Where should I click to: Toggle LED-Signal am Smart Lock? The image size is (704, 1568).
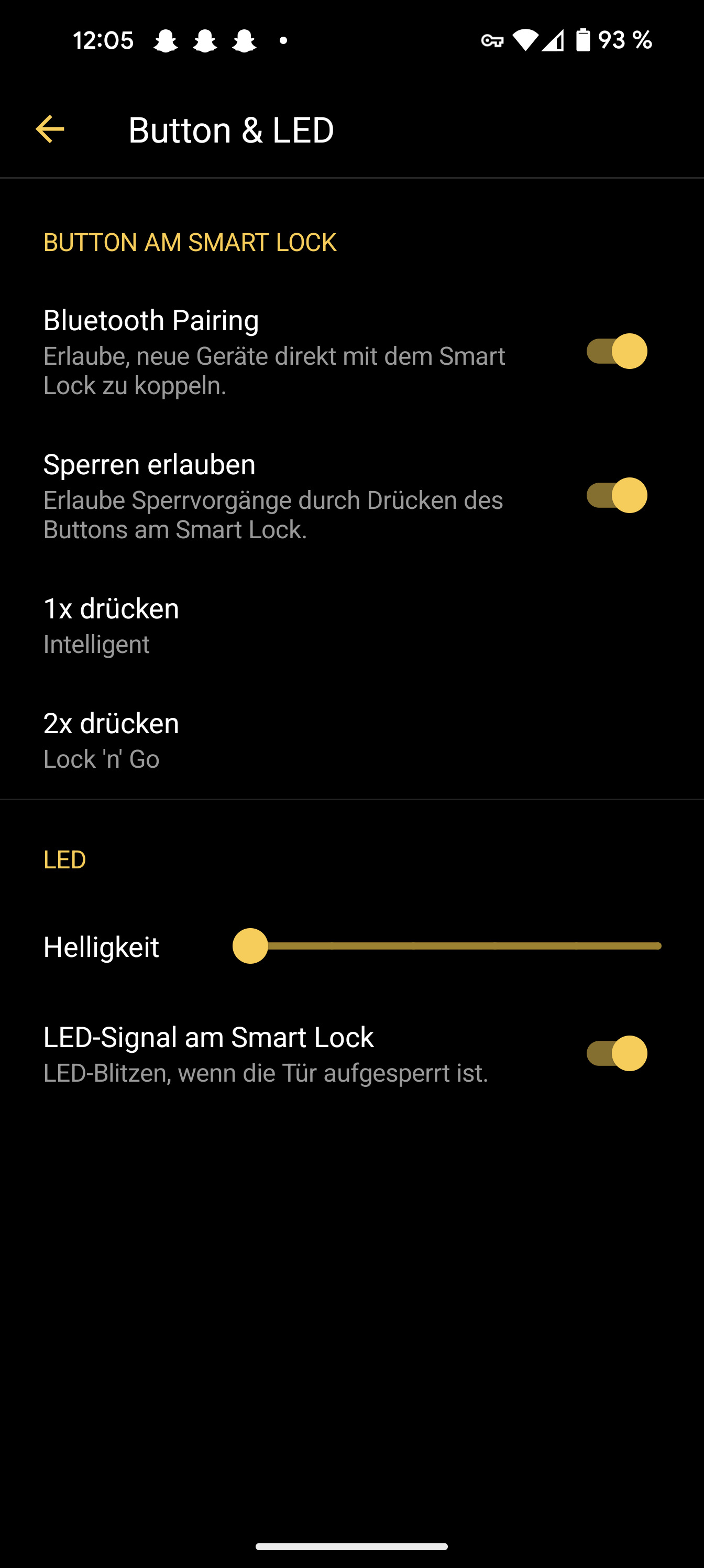(x=616, y=1053)
